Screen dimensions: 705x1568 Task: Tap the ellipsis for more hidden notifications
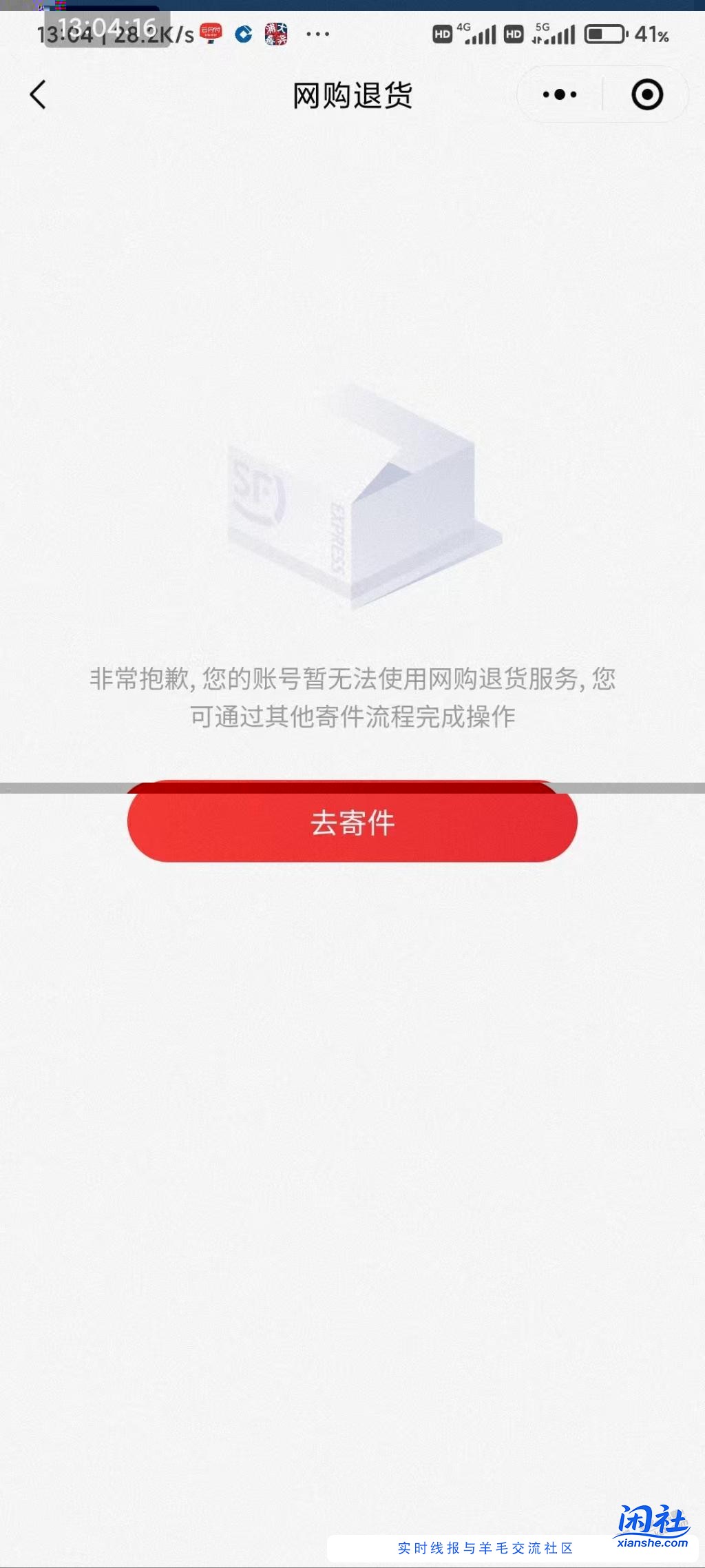pos(317,33)
